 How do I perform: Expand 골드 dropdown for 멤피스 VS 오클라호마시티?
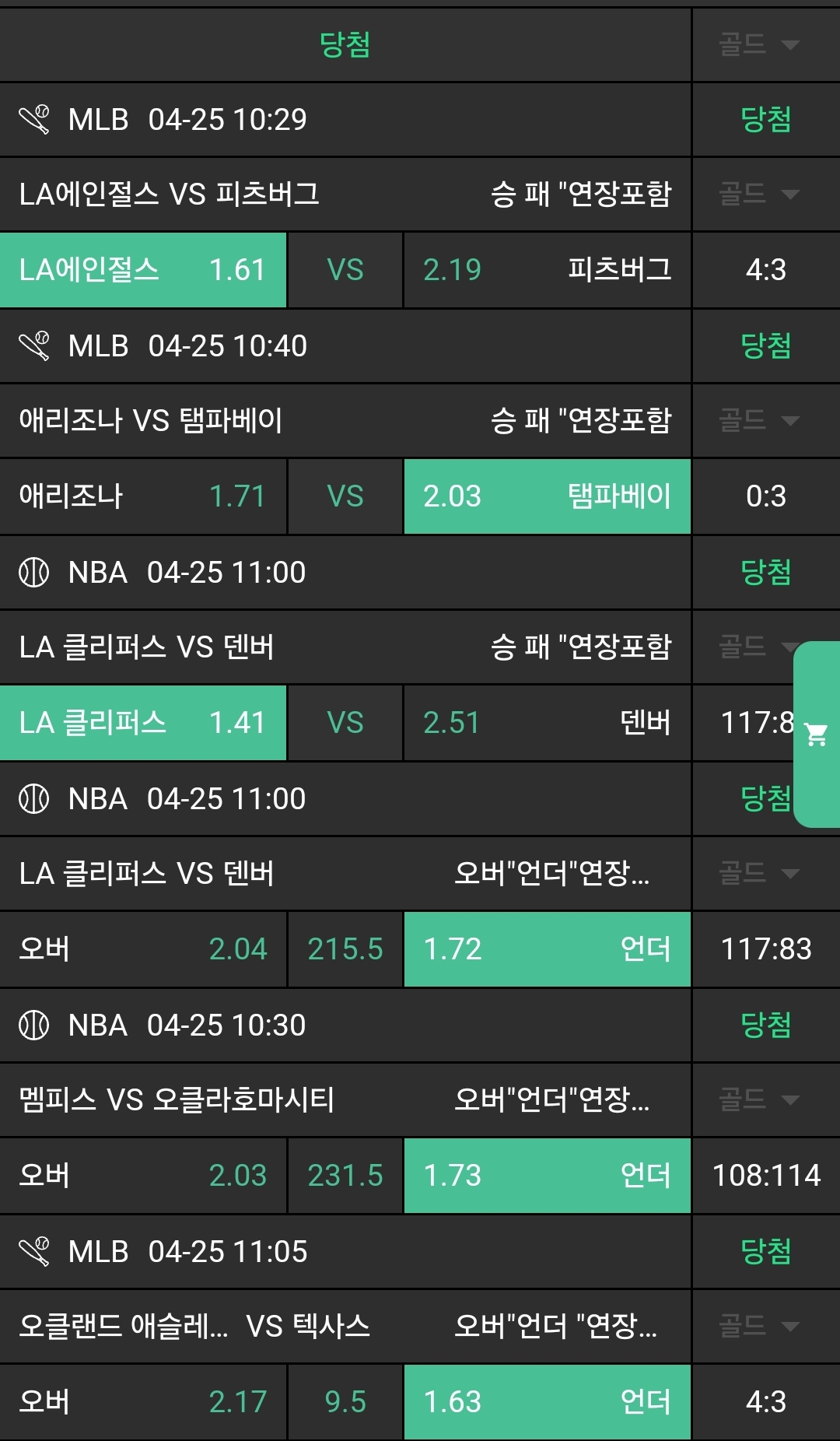tap(758, 1099)
